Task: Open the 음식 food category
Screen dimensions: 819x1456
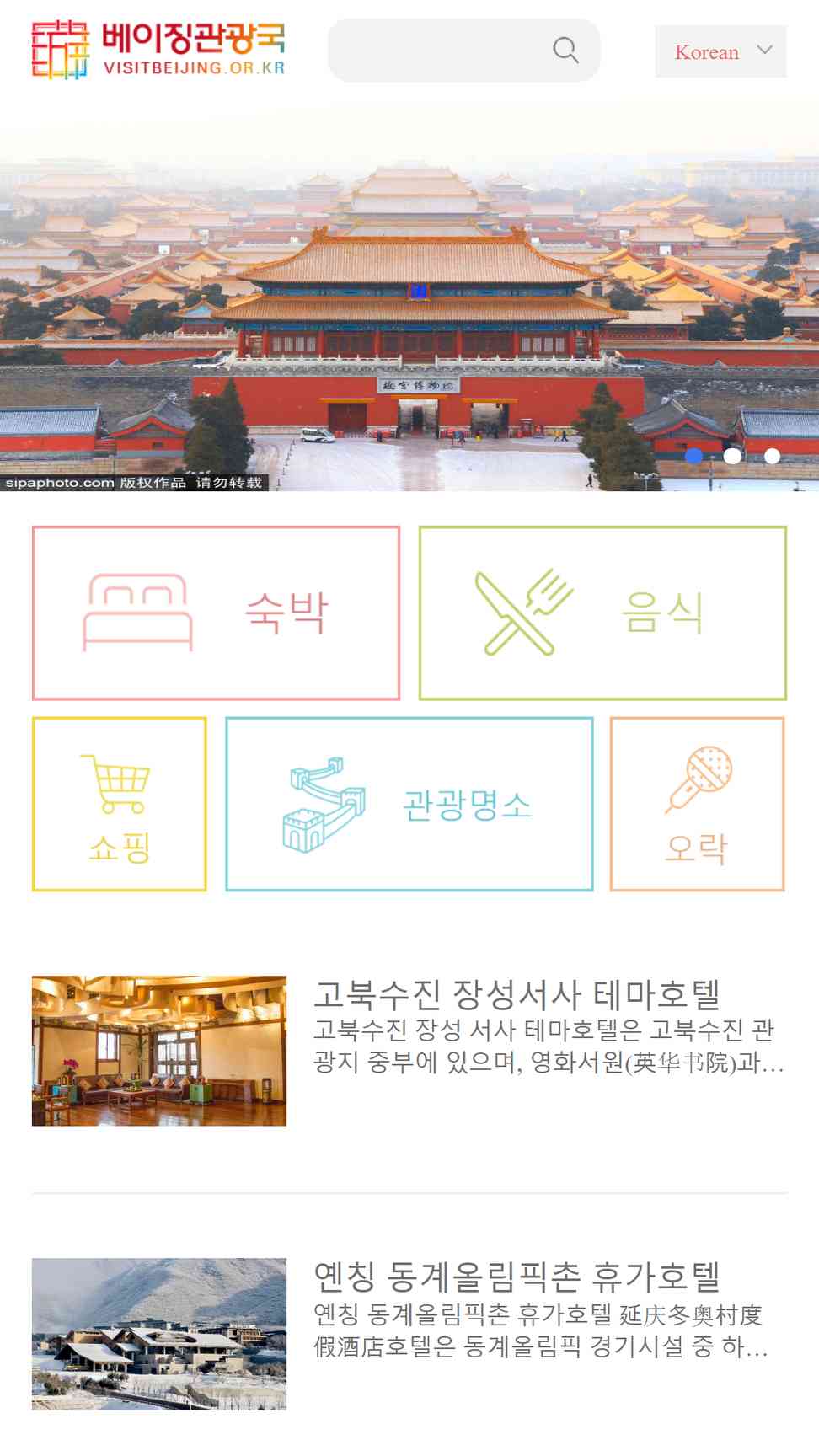Action: [602, 613]
